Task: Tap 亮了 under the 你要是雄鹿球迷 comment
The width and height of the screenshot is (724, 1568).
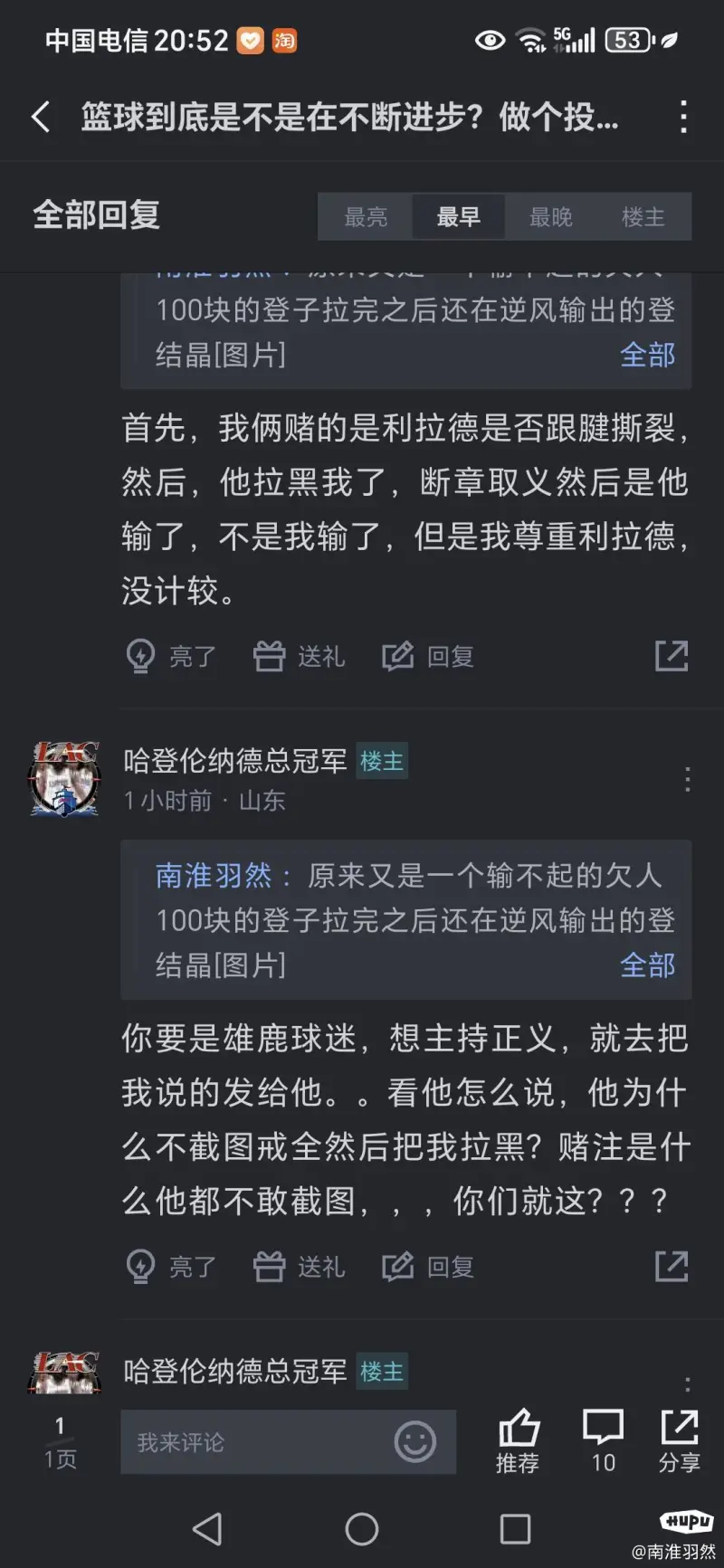Action: (x=170, y=1267)
